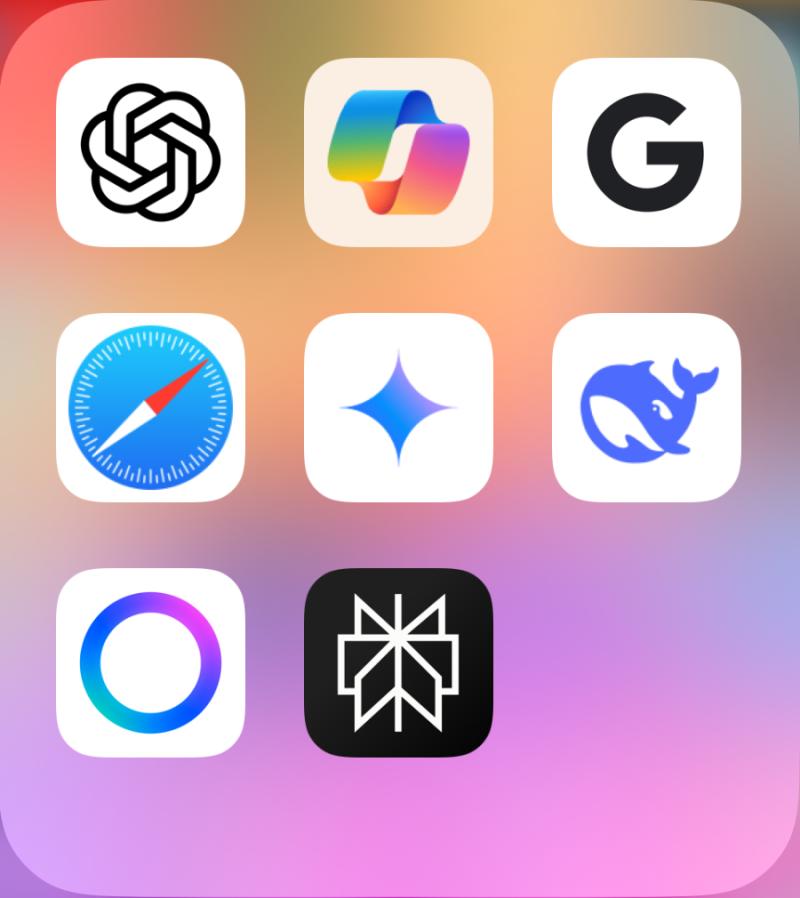
Task: Open the Google app
Action: pyautogui.click(x=646, y=152)
